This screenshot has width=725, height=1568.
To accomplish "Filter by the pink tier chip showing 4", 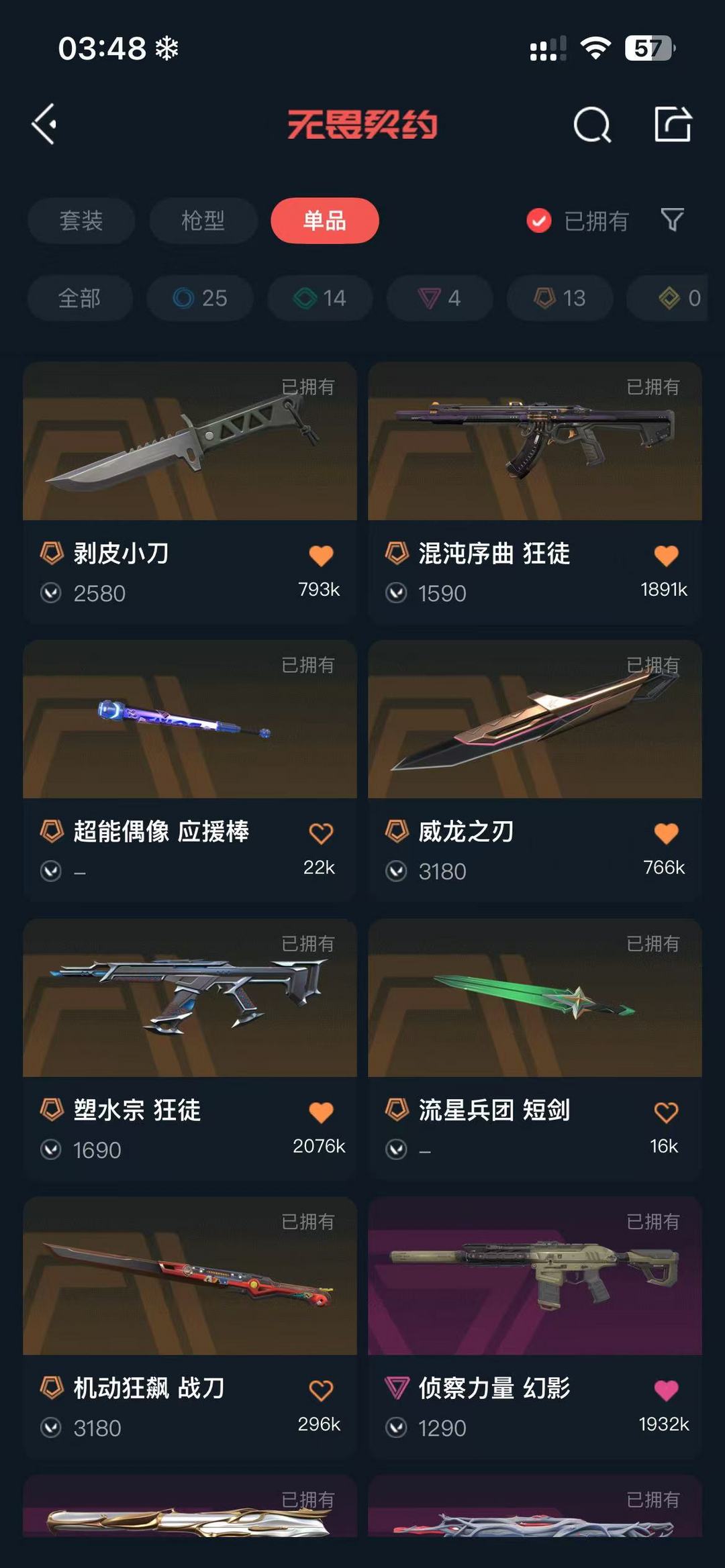I will coord(440,298).
